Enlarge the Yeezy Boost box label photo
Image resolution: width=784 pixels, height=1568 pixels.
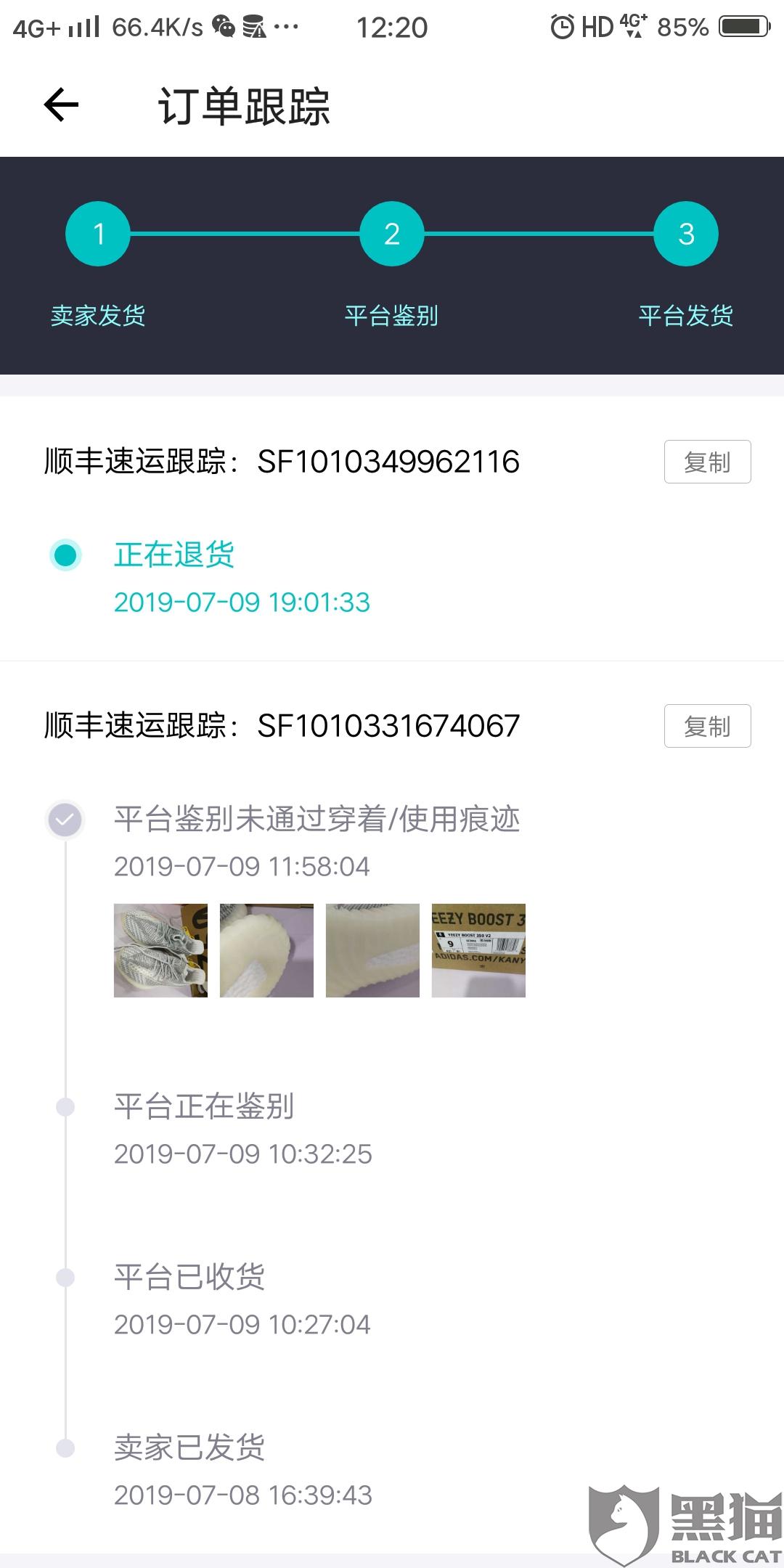point(478,950)
